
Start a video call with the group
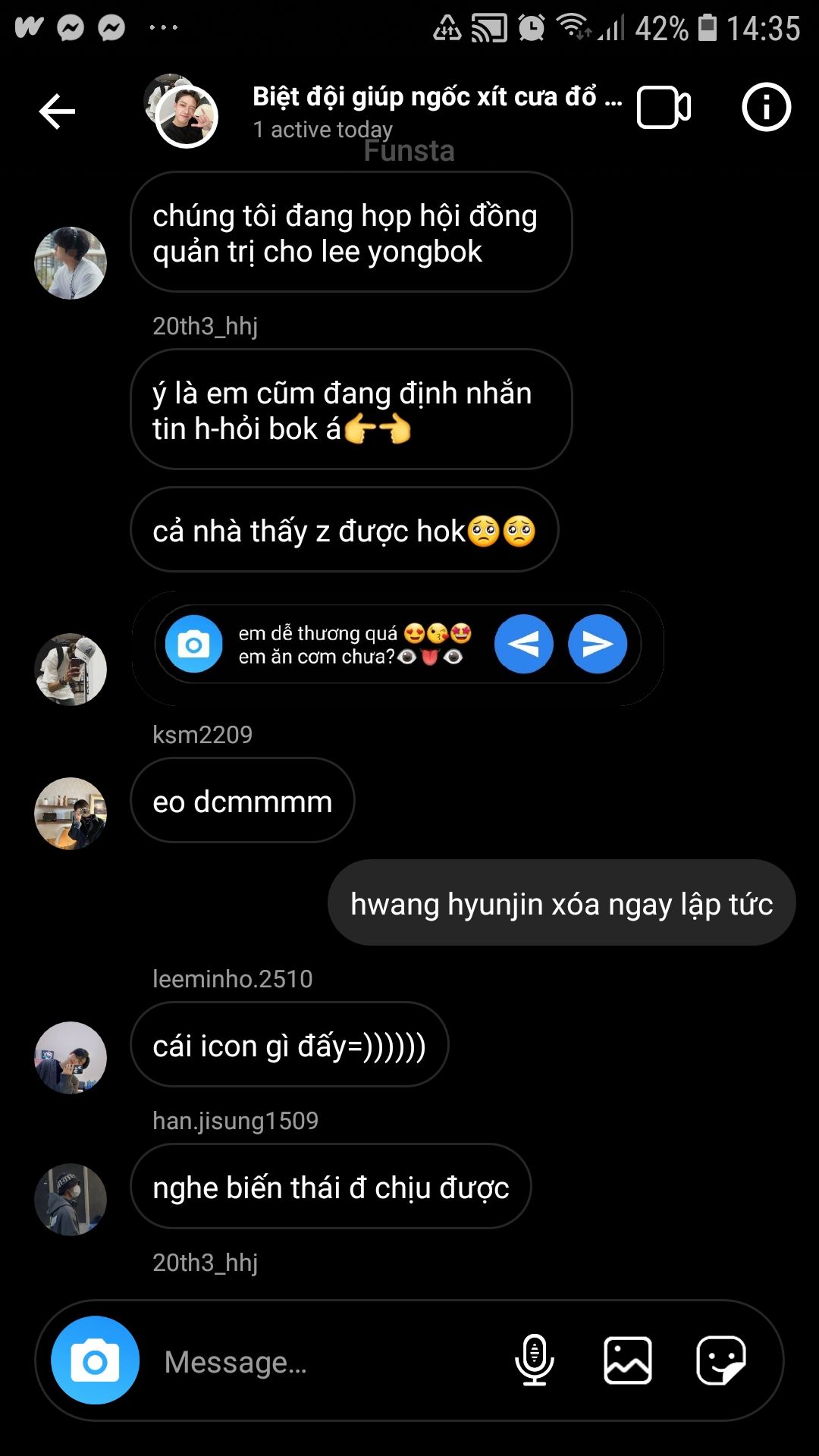pyautogui.click(x=664, y=108)
